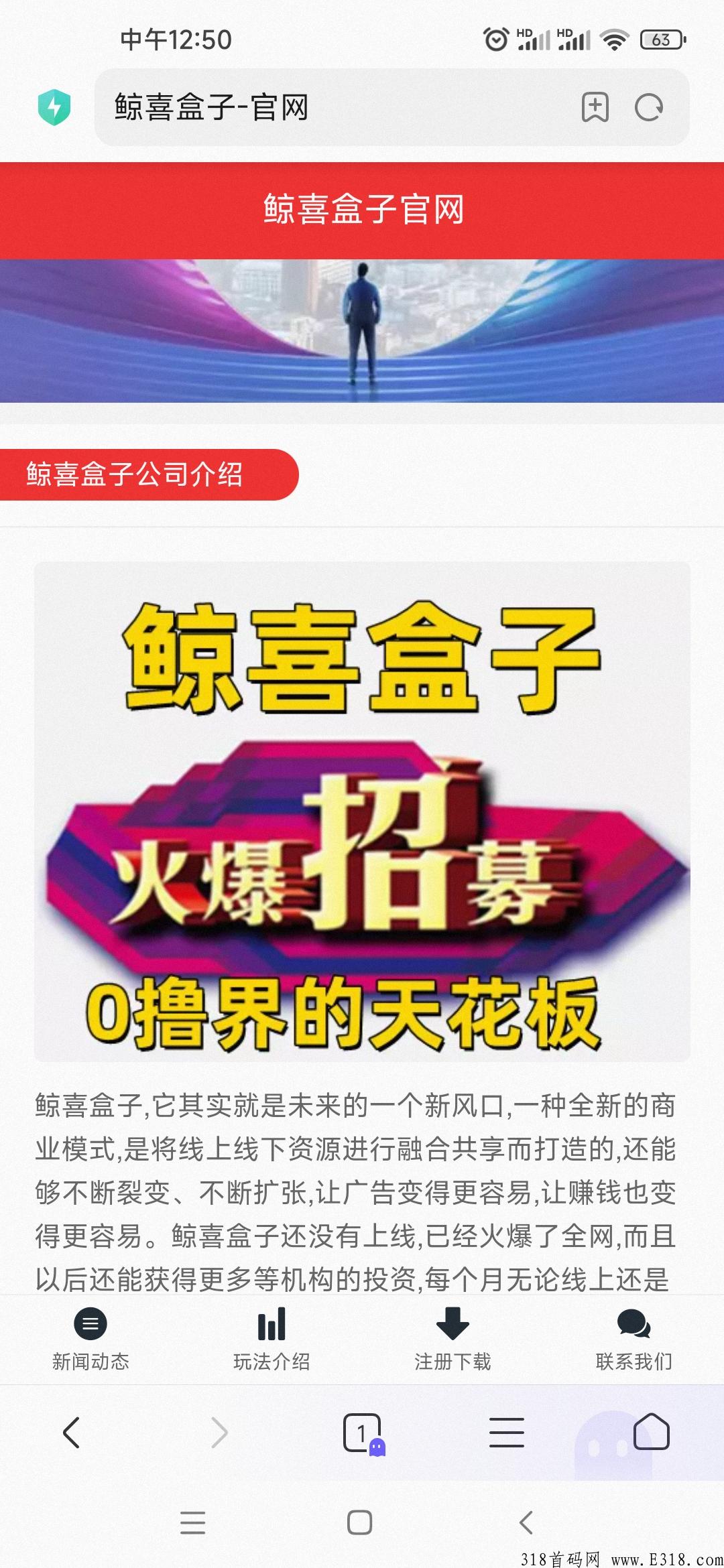Tap the system recent apps button
724x1568 pixels.
[x=193, y=1522]
